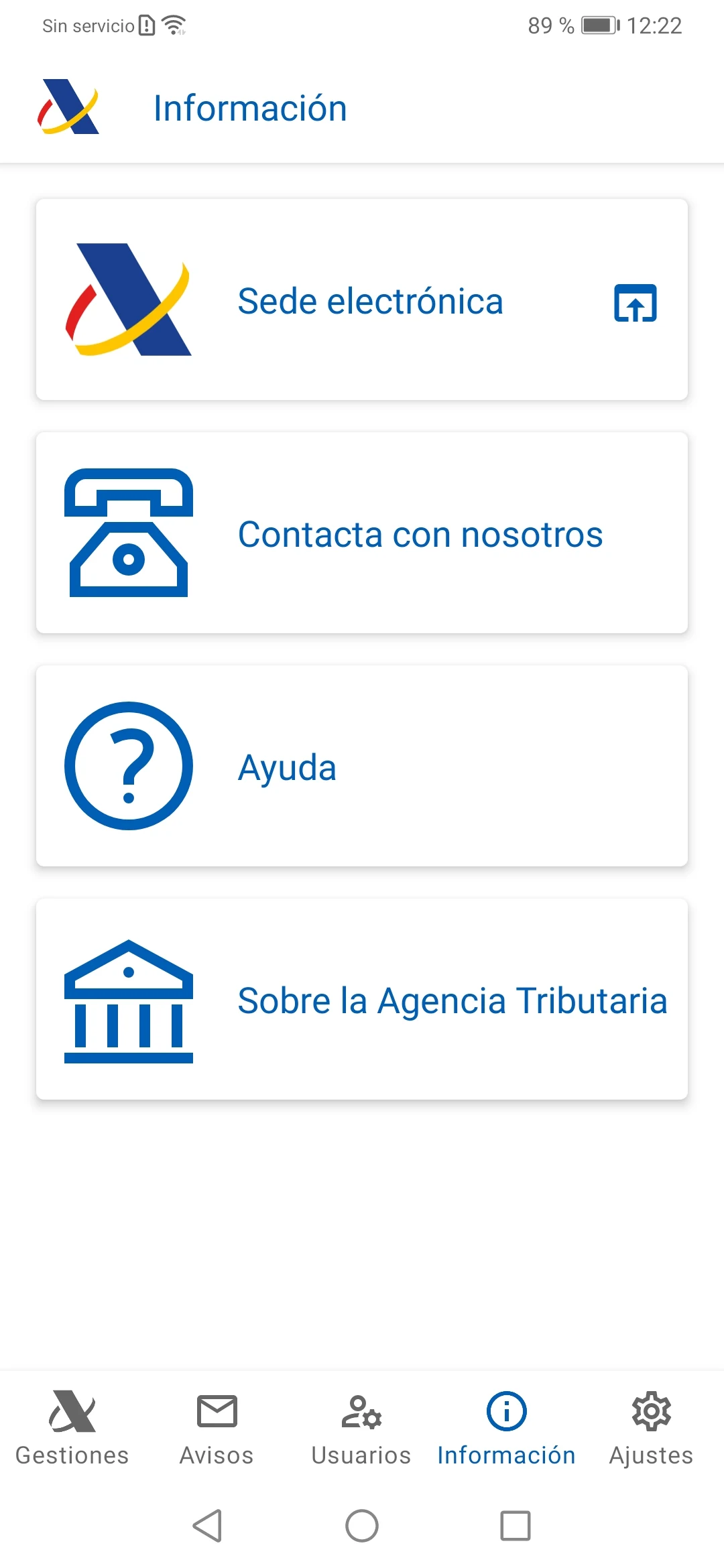
Task: Select the bank building icon for Agencia Tributaria
Action: [x=127, y=998]
